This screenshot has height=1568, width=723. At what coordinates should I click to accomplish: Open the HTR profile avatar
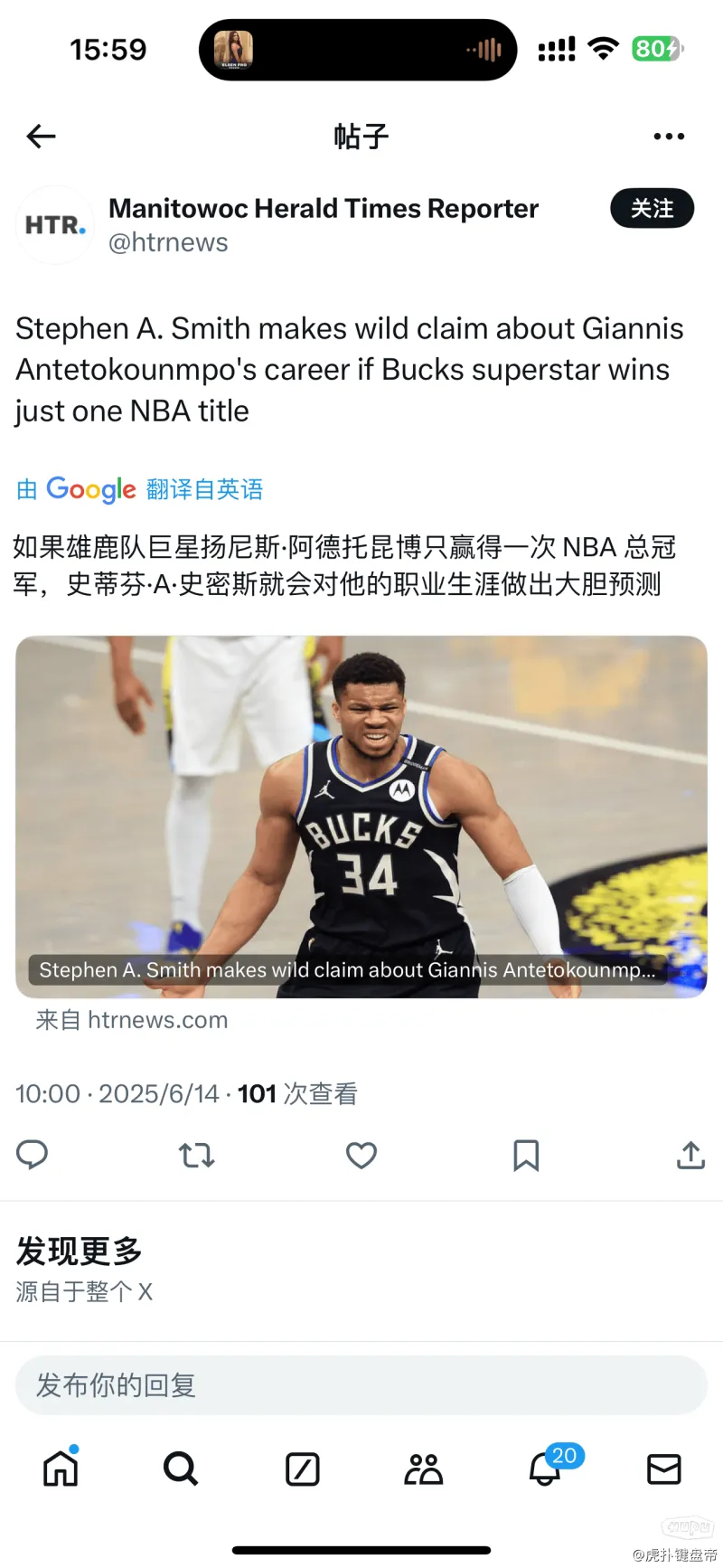tap(55, 225)
